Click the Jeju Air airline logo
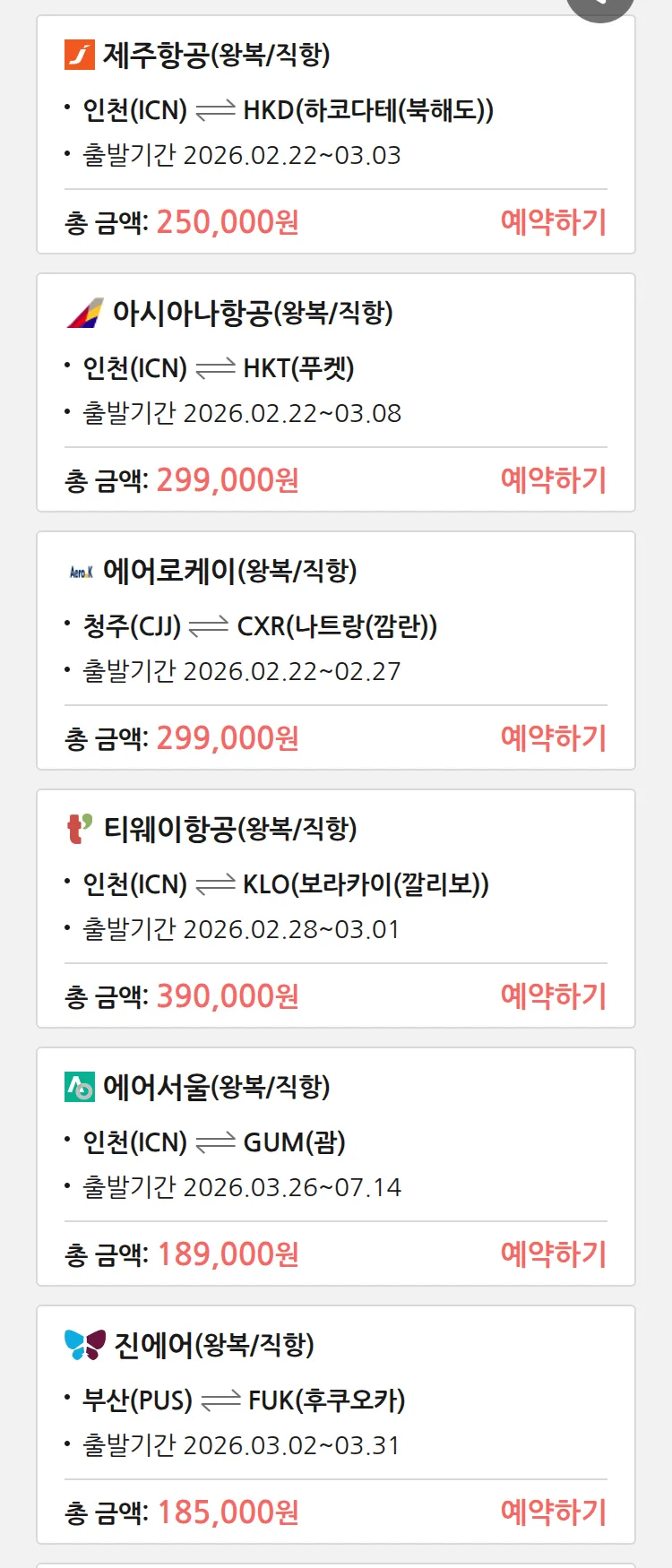 pyautogui.click(x=79, y=56)
